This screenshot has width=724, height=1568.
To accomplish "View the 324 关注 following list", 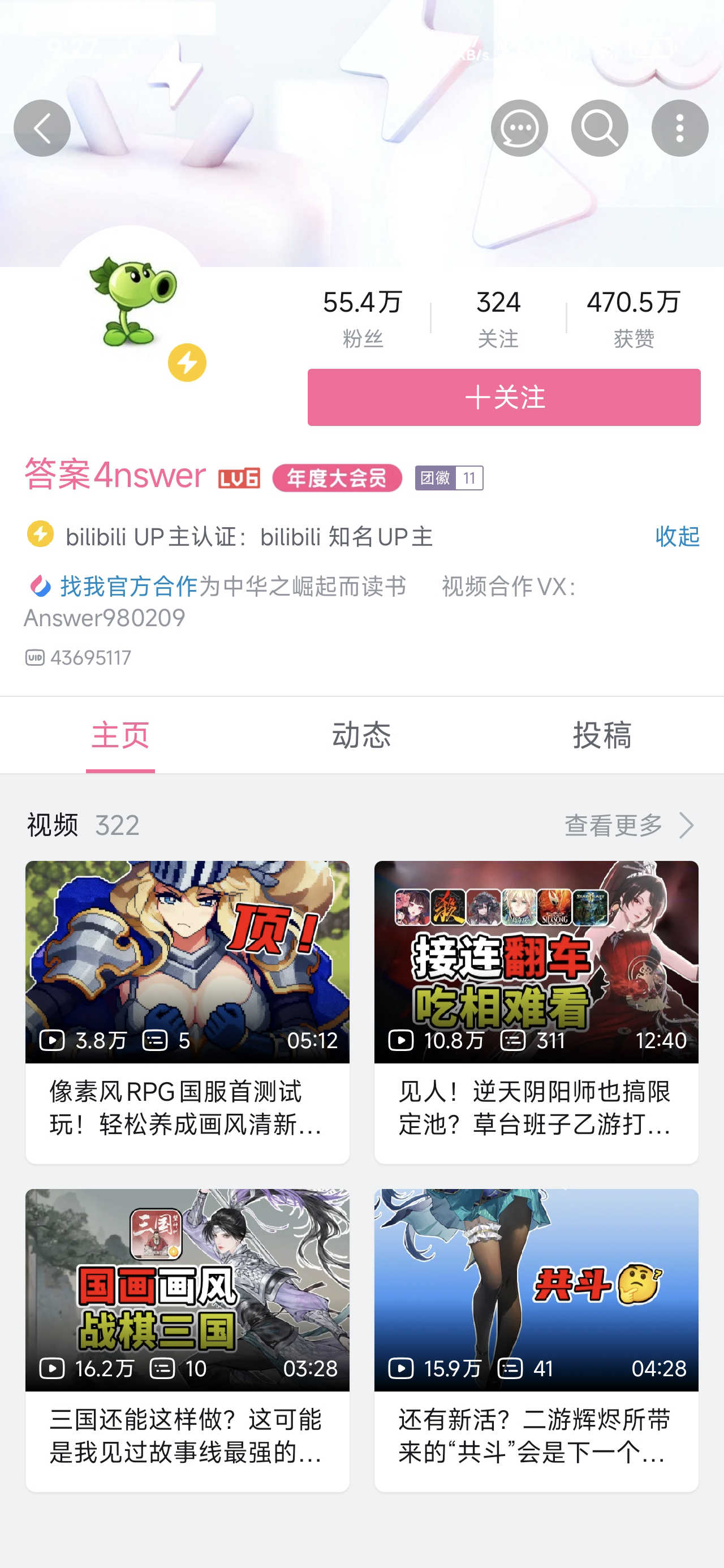I will [498, 318].
